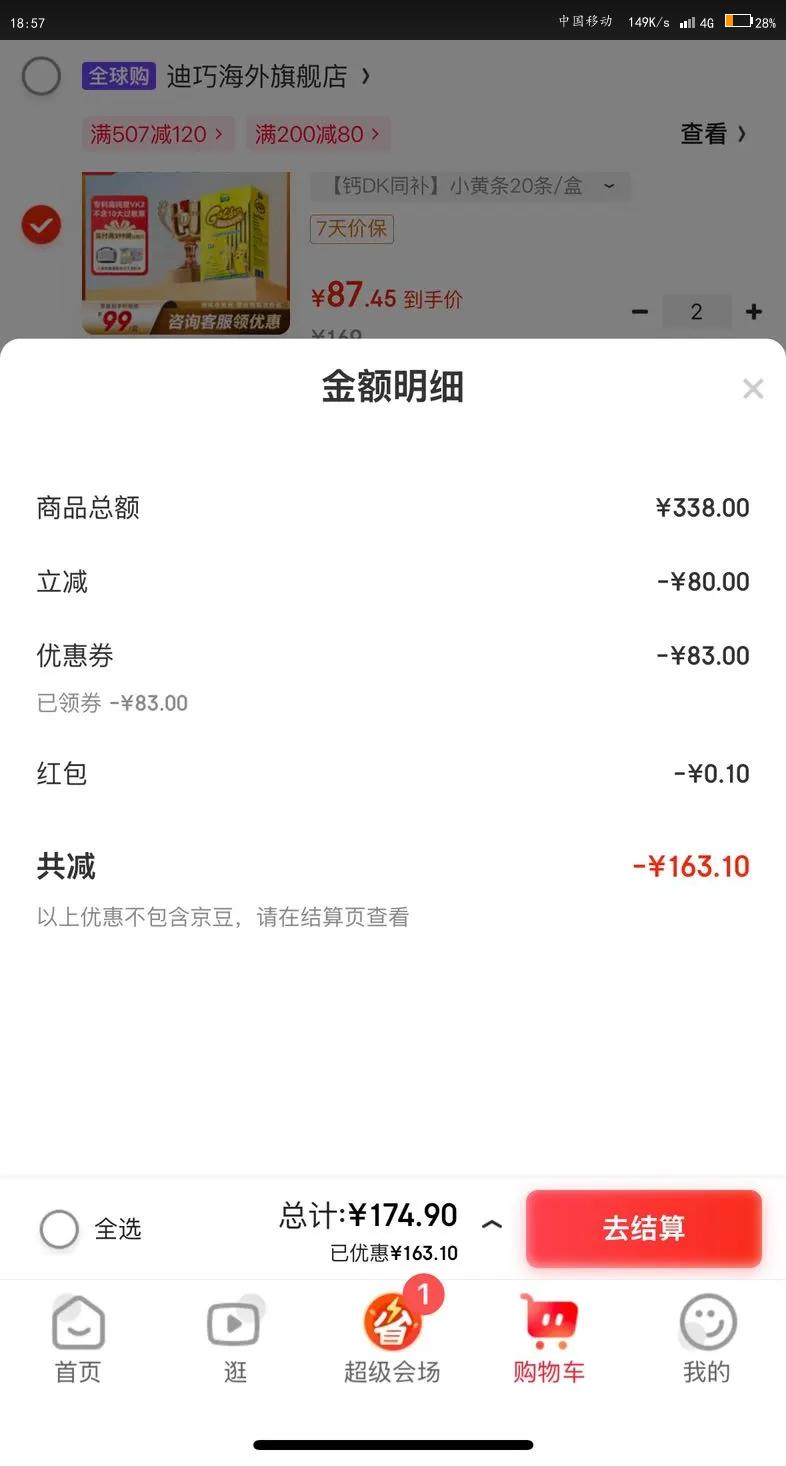The image size is (786, 1466).
Task: Select the 购物车 tab
Action: click(x=549, y=1338)
